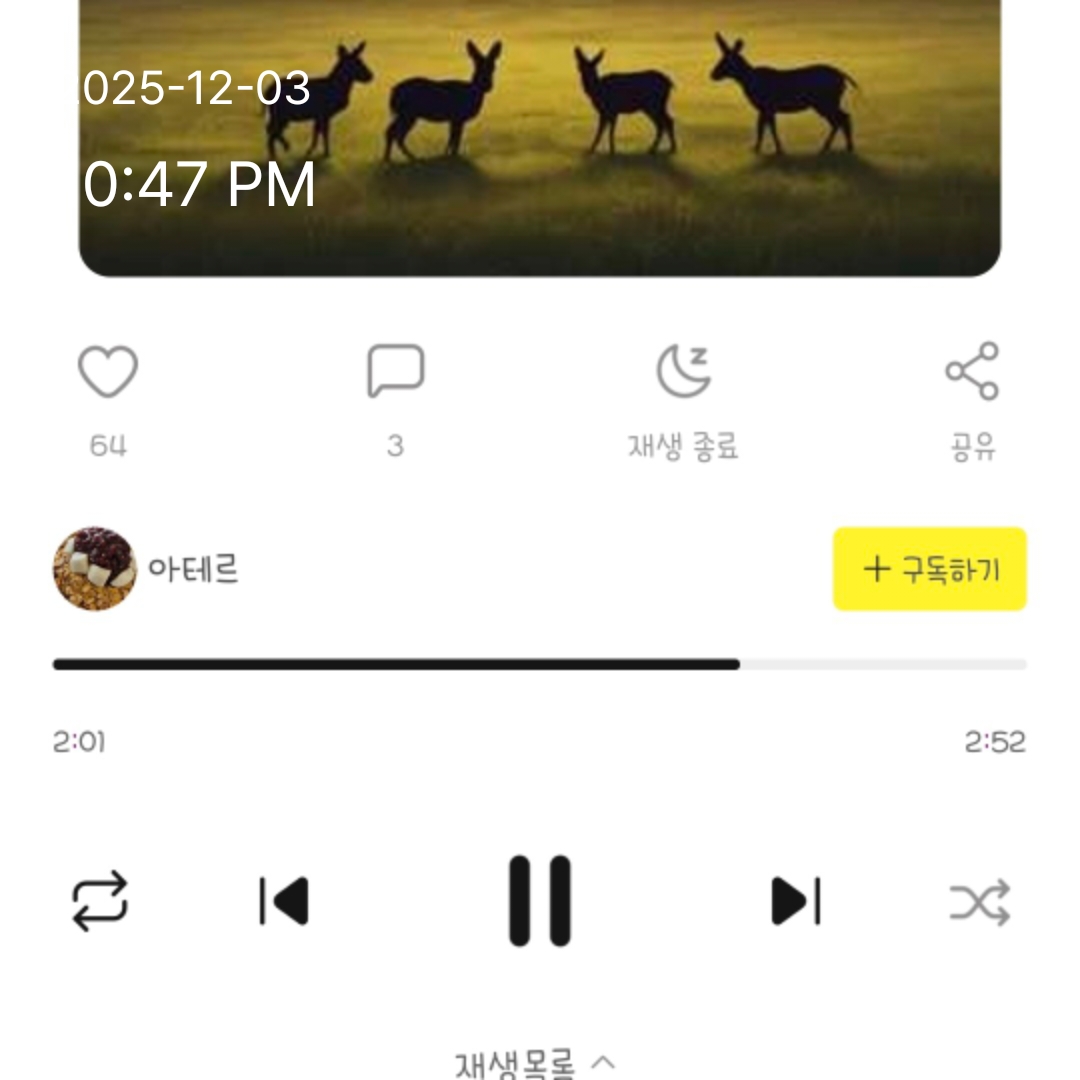Seek on the playback progress bar

(x=540, y=664)
